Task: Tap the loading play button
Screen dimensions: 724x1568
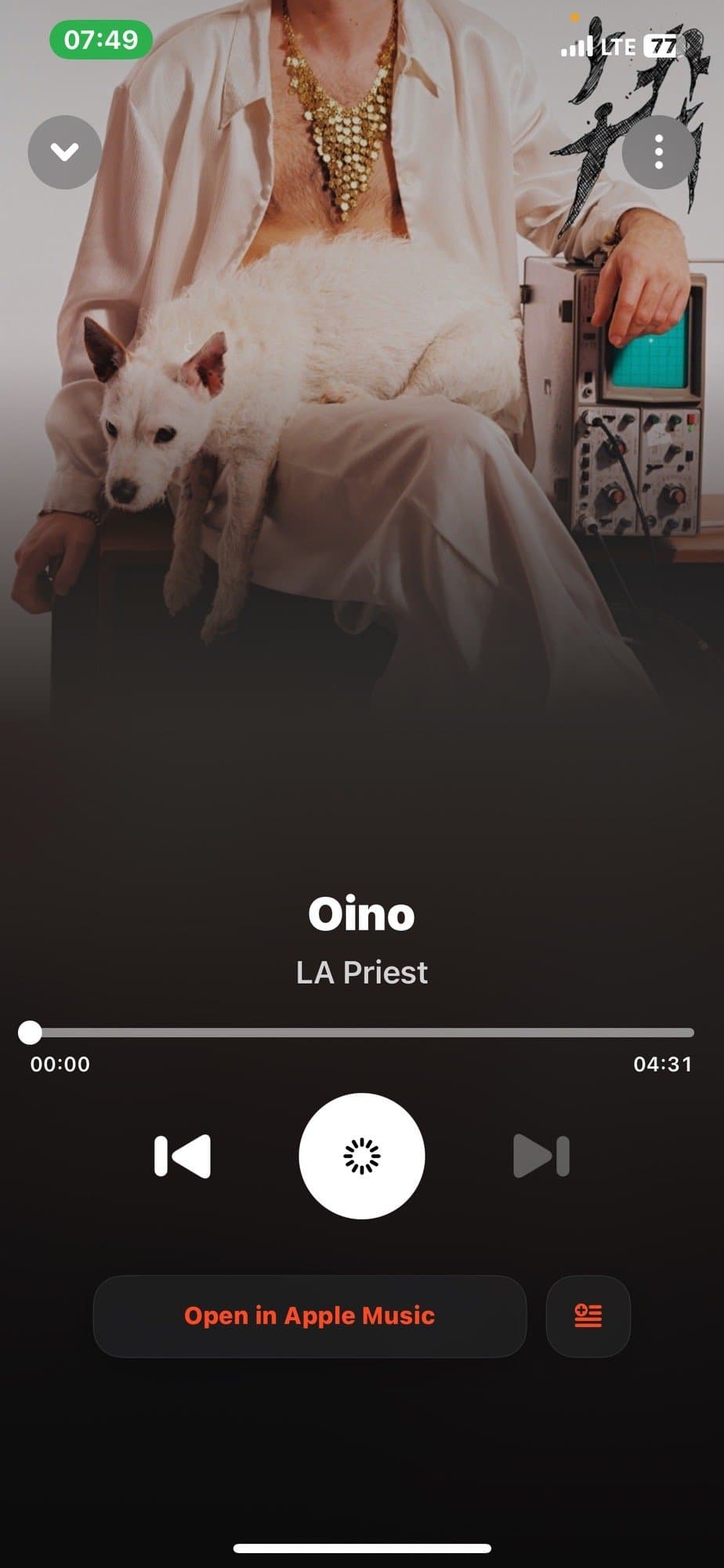Action: (362, 1156)
